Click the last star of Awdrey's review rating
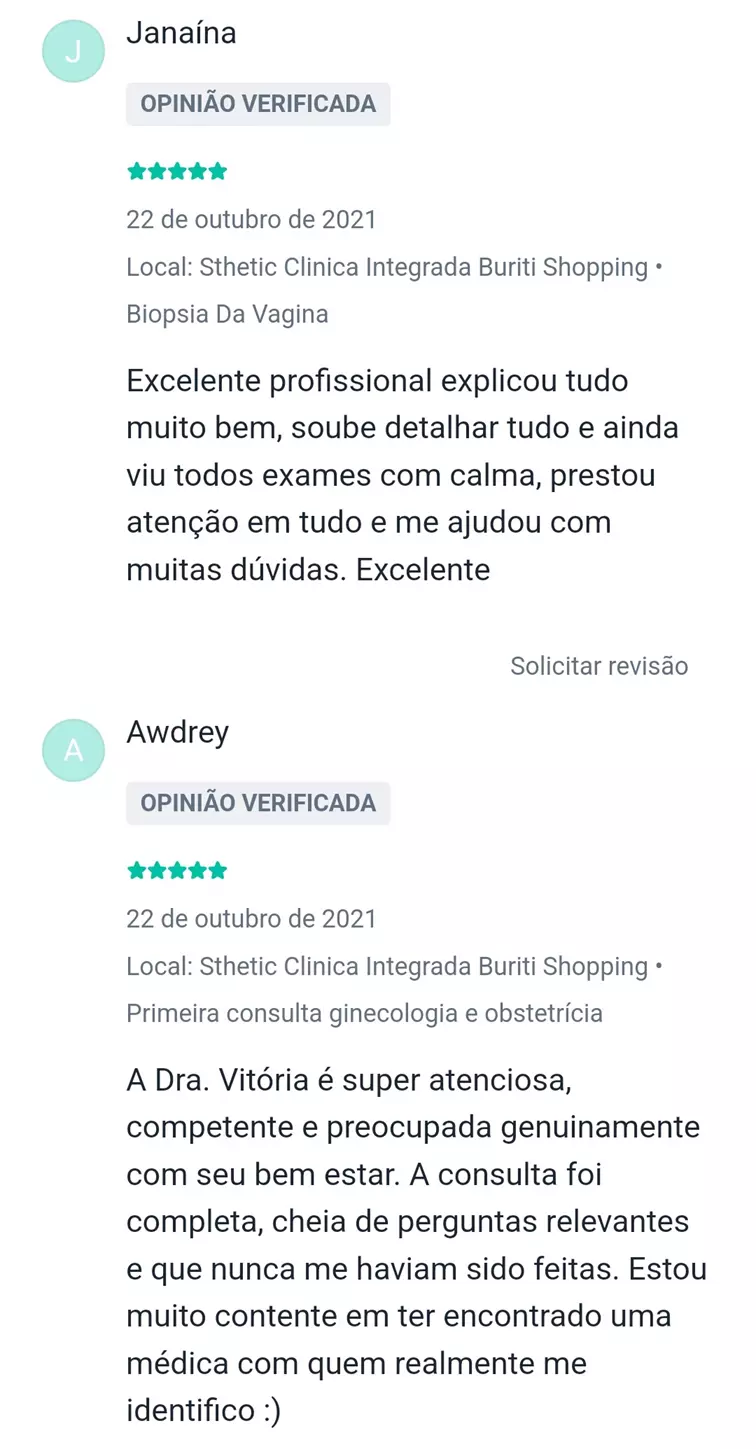 216,870
